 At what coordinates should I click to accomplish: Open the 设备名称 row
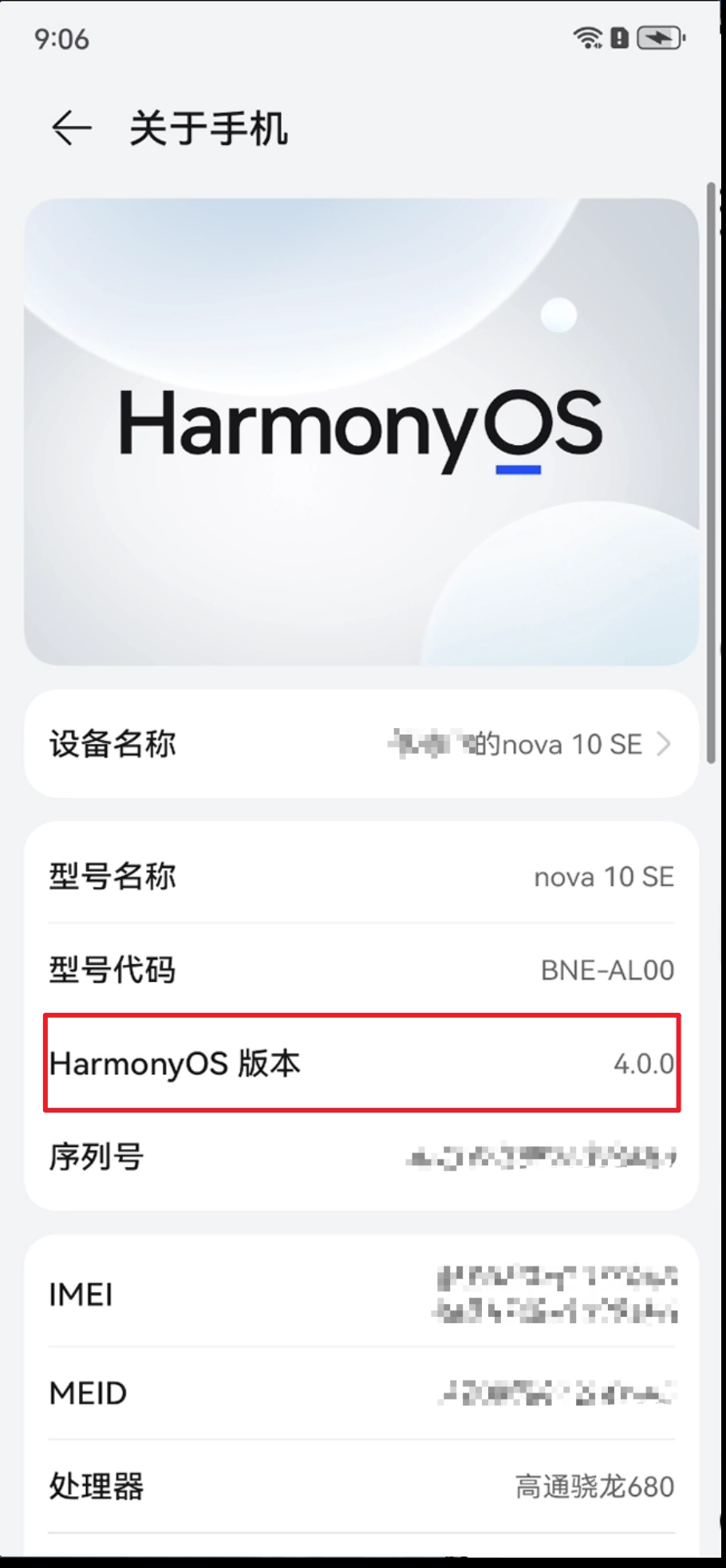pos(361,744)
